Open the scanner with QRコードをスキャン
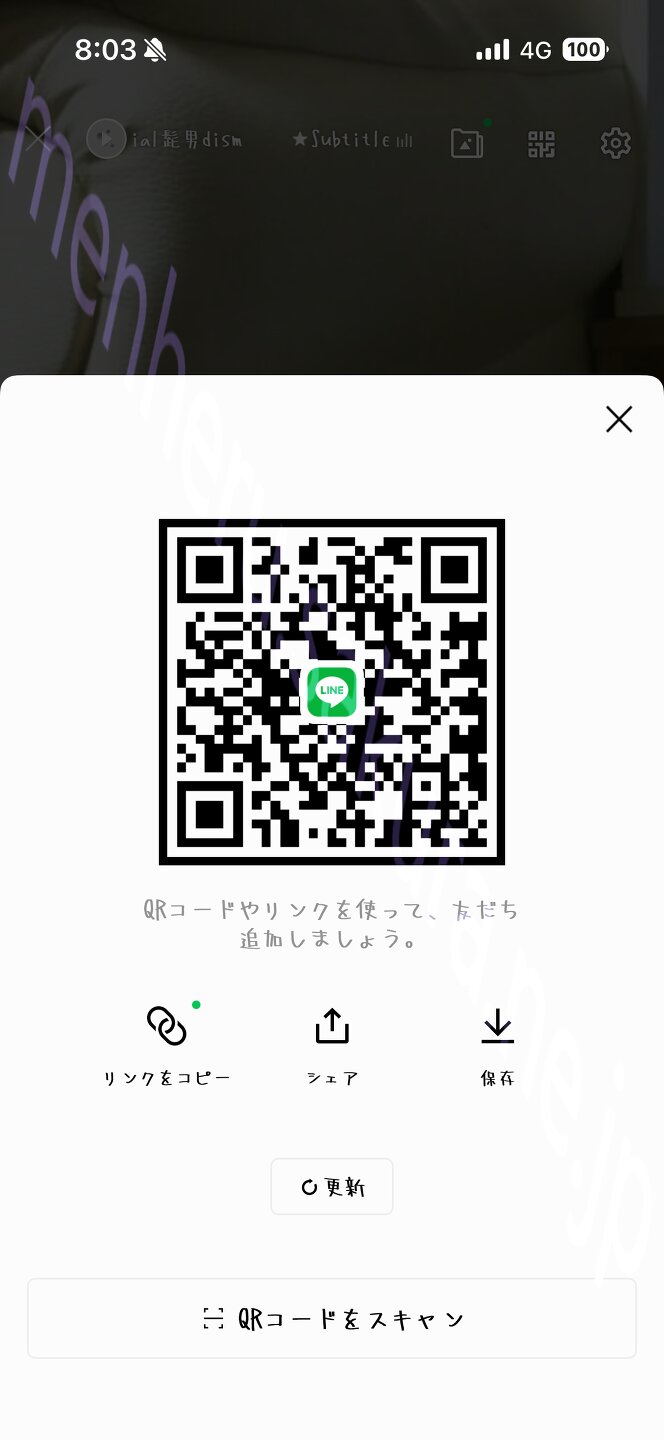Image resolution: width=664 pixels, height=1440 pixels. [332, 1318]
